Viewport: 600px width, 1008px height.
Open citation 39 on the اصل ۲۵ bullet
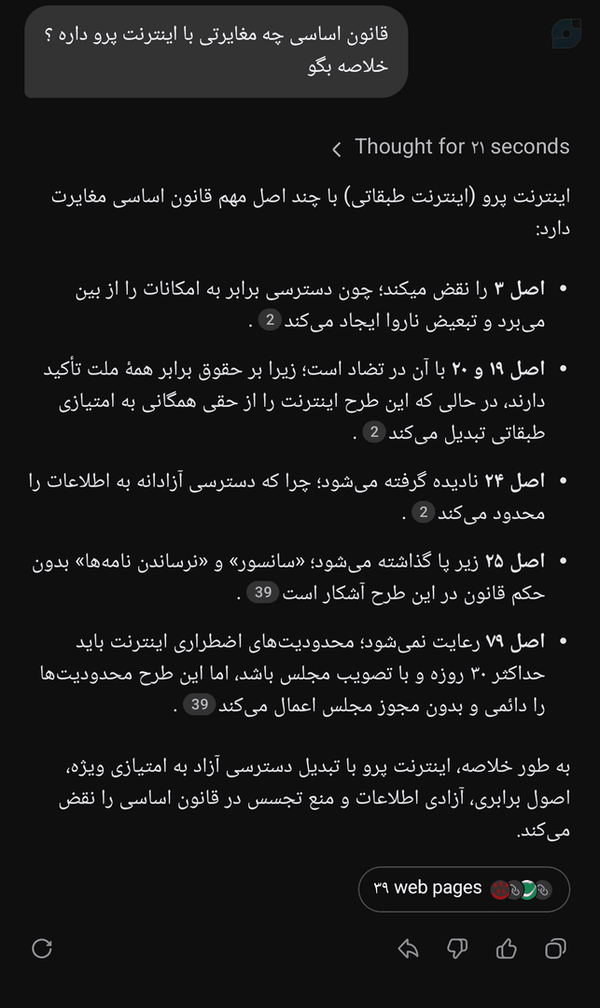coord(263,592)
